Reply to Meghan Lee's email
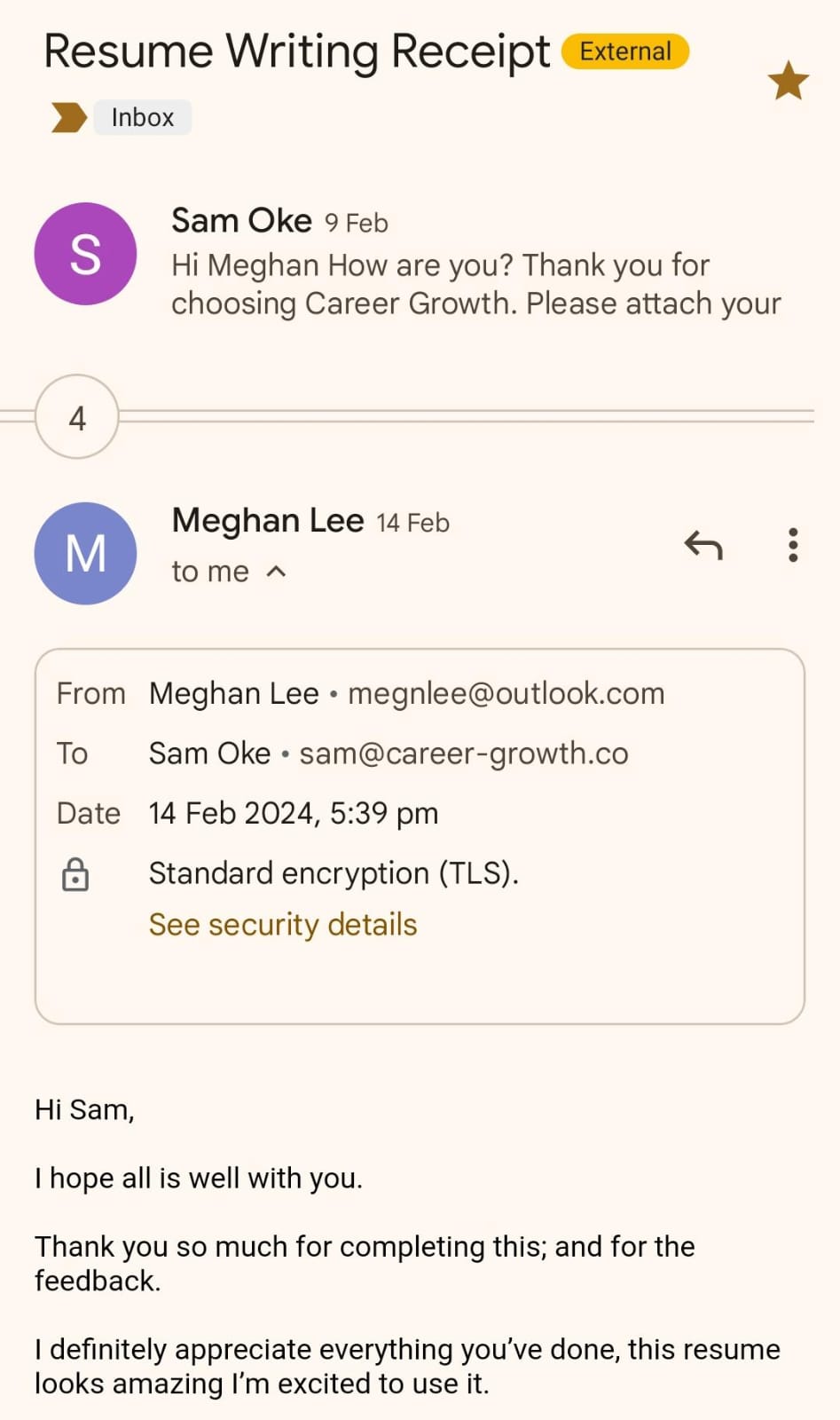 pos(703,545)
